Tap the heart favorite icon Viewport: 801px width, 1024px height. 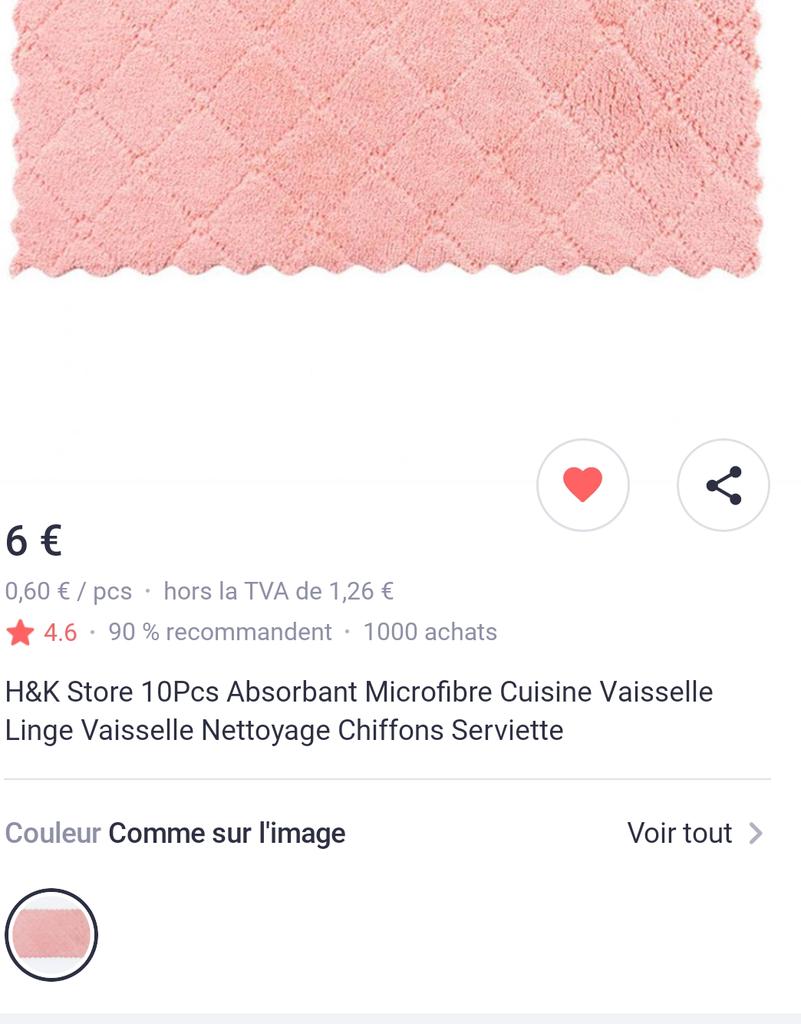click(x=582, y=485)
